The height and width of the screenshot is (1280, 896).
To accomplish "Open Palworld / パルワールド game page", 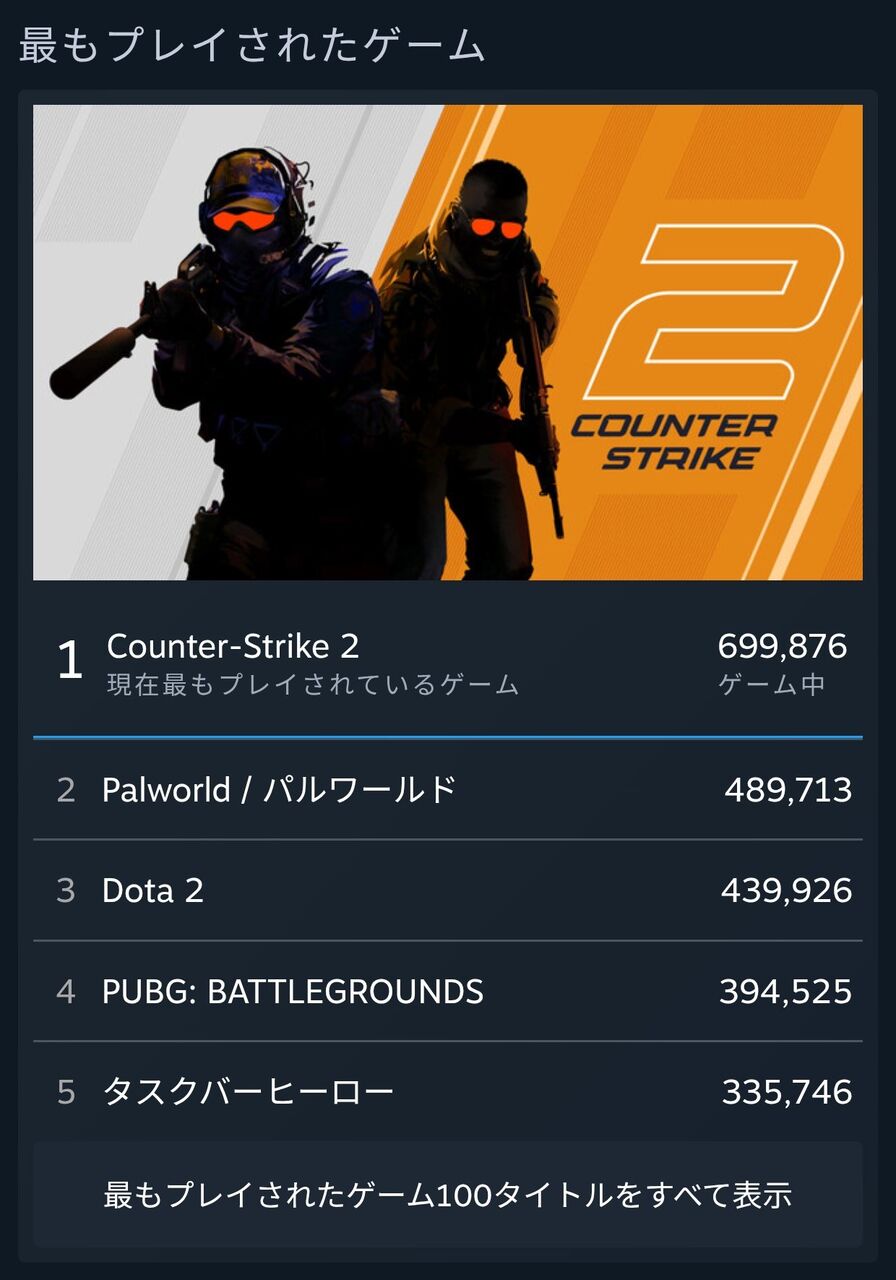I will tap(448, 790).
